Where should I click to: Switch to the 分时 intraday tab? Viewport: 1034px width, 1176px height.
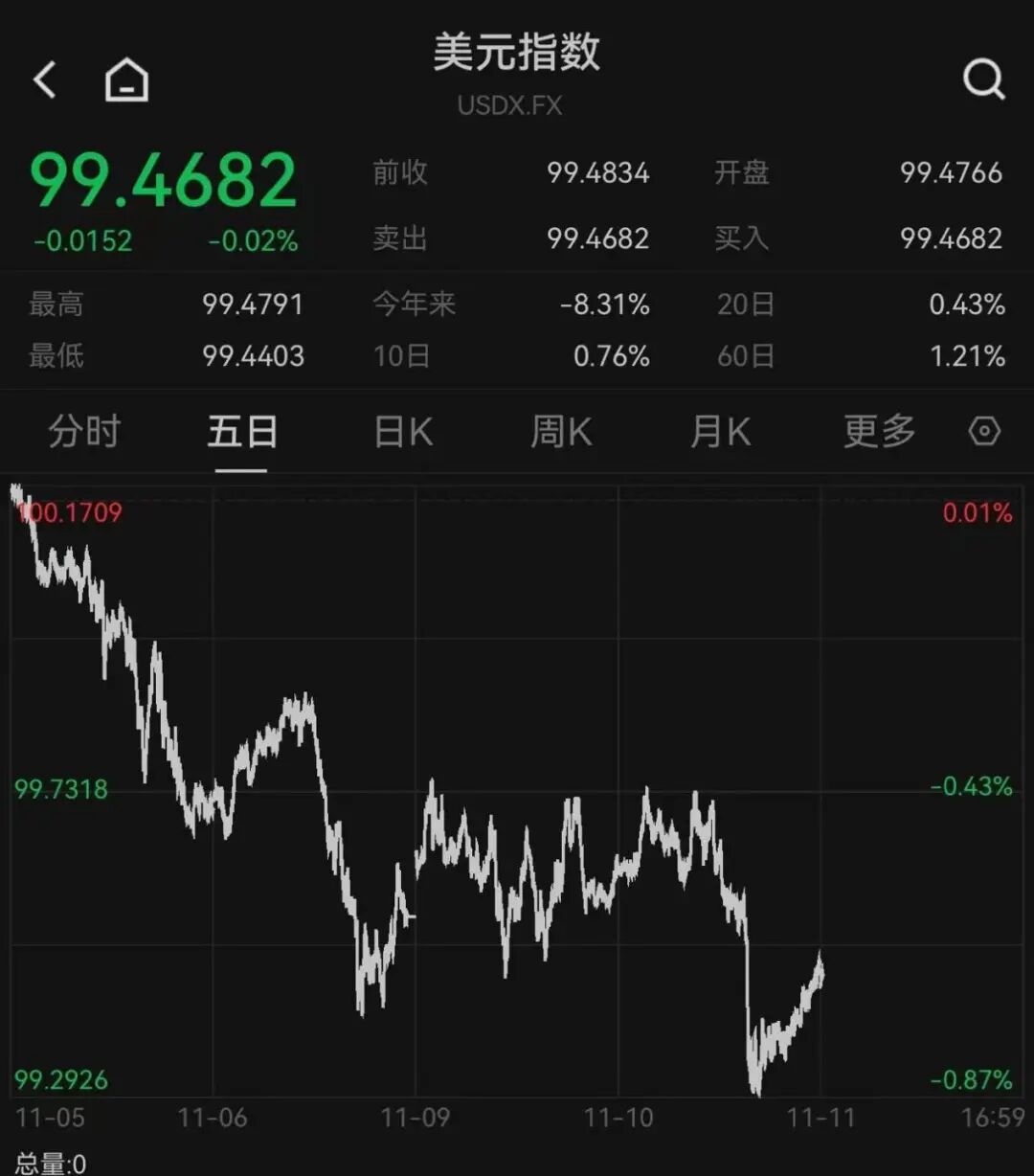point(82,432)
